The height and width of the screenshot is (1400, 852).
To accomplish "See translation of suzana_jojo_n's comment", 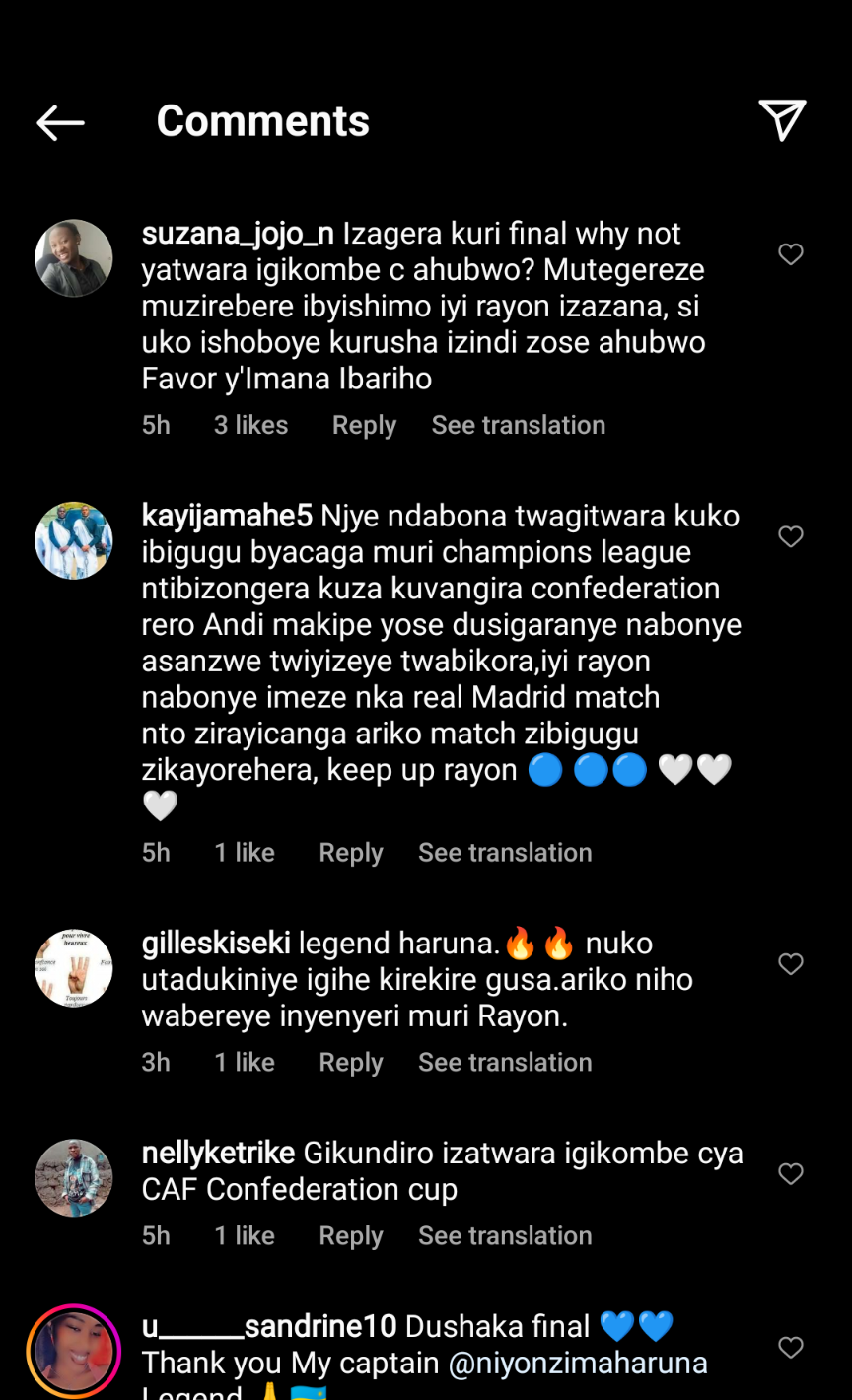I will tap(518, 425).
